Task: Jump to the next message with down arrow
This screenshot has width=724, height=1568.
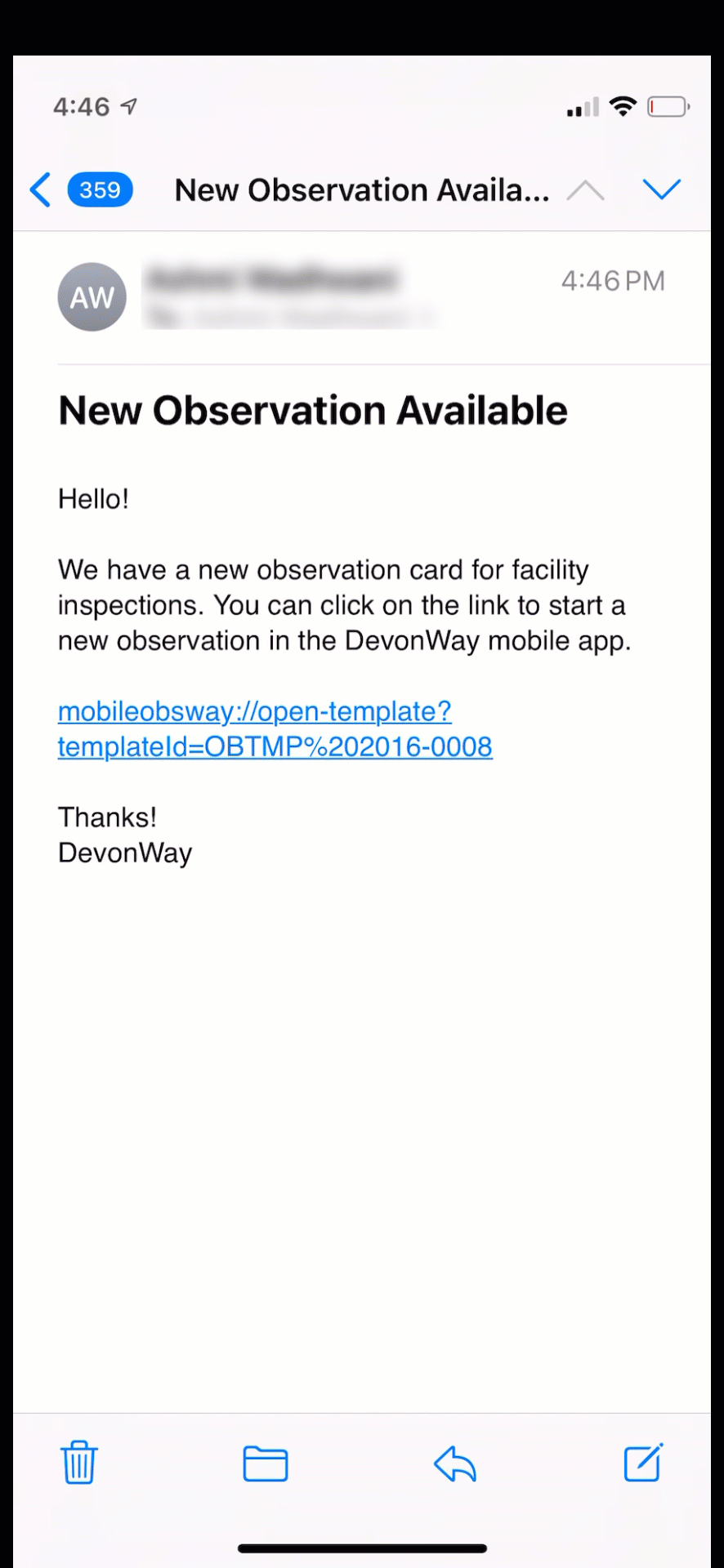Action: pyautogui.click(x=661, y=189)
